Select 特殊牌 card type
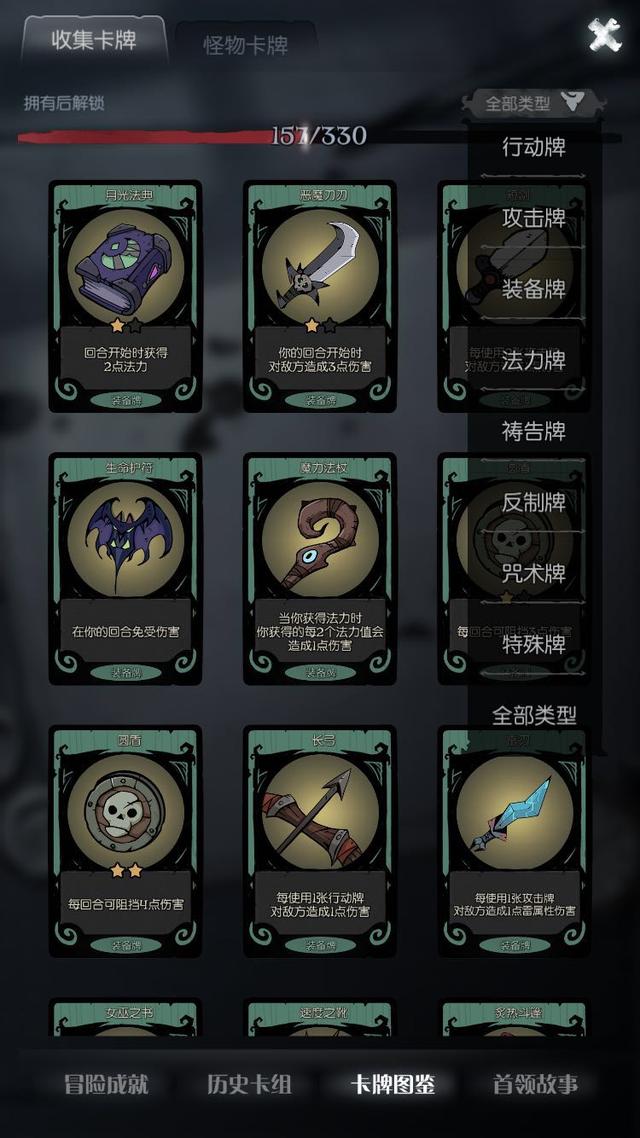640x1138 pixels. [533, 644]
